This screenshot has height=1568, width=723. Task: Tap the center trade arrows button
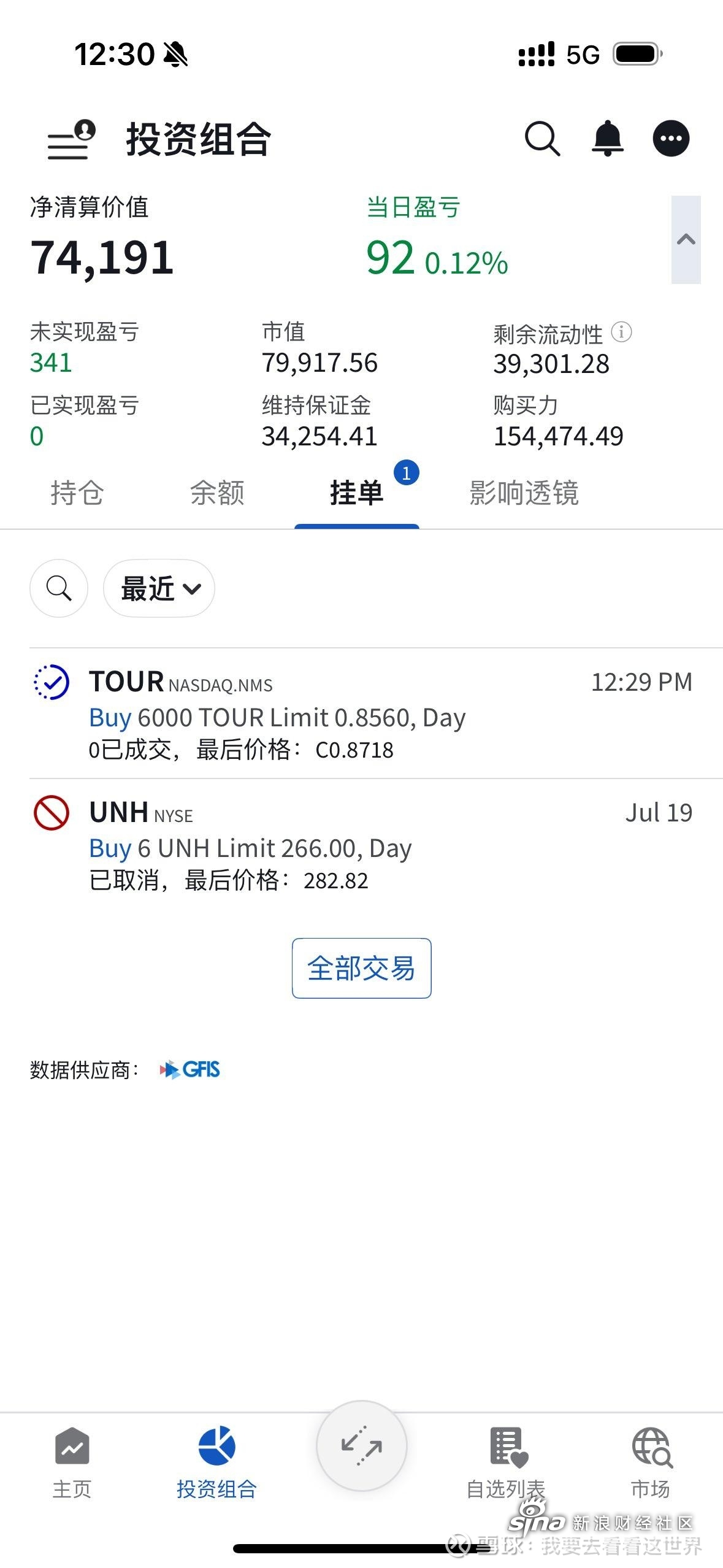point(362,1447)
